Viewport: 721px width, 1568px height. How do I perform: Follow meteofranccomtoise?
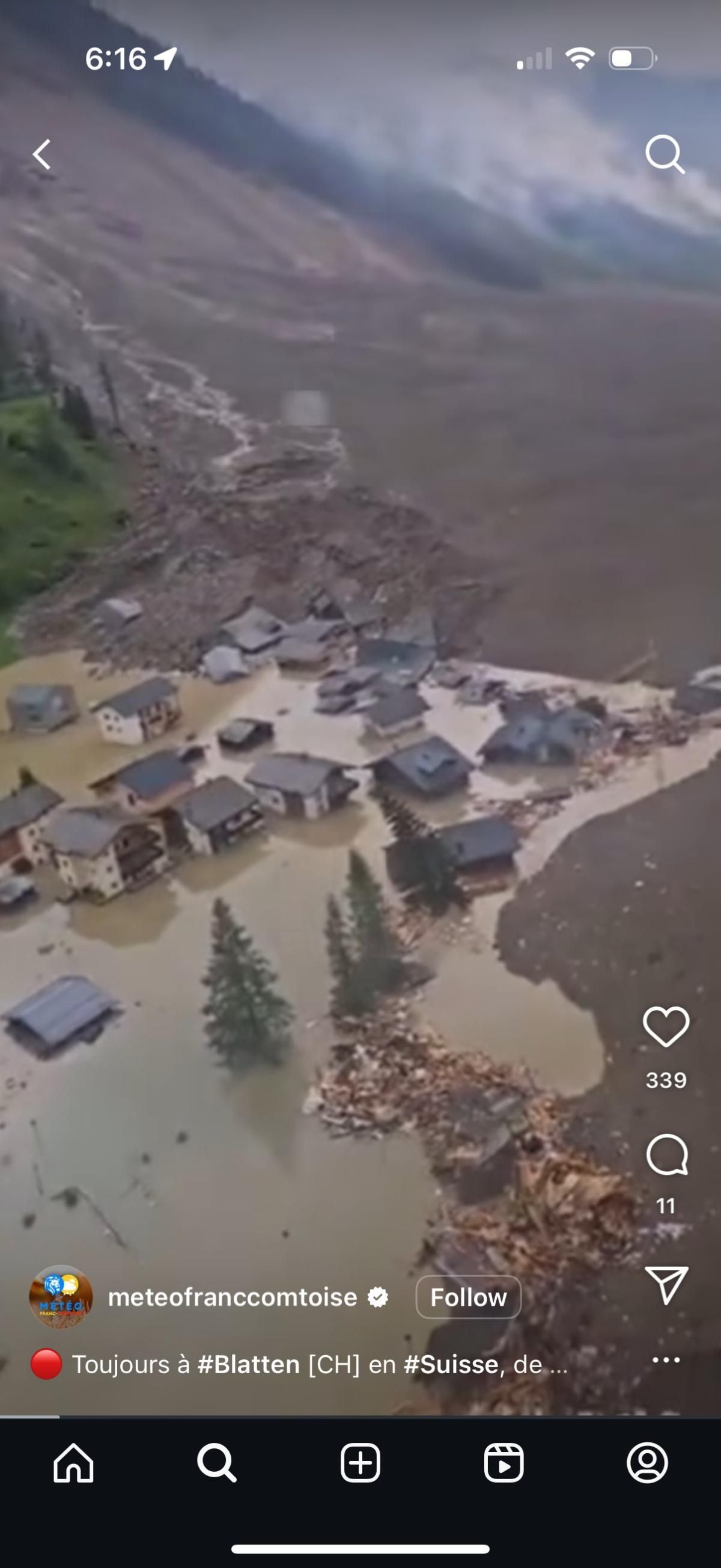coord(468,1297)
